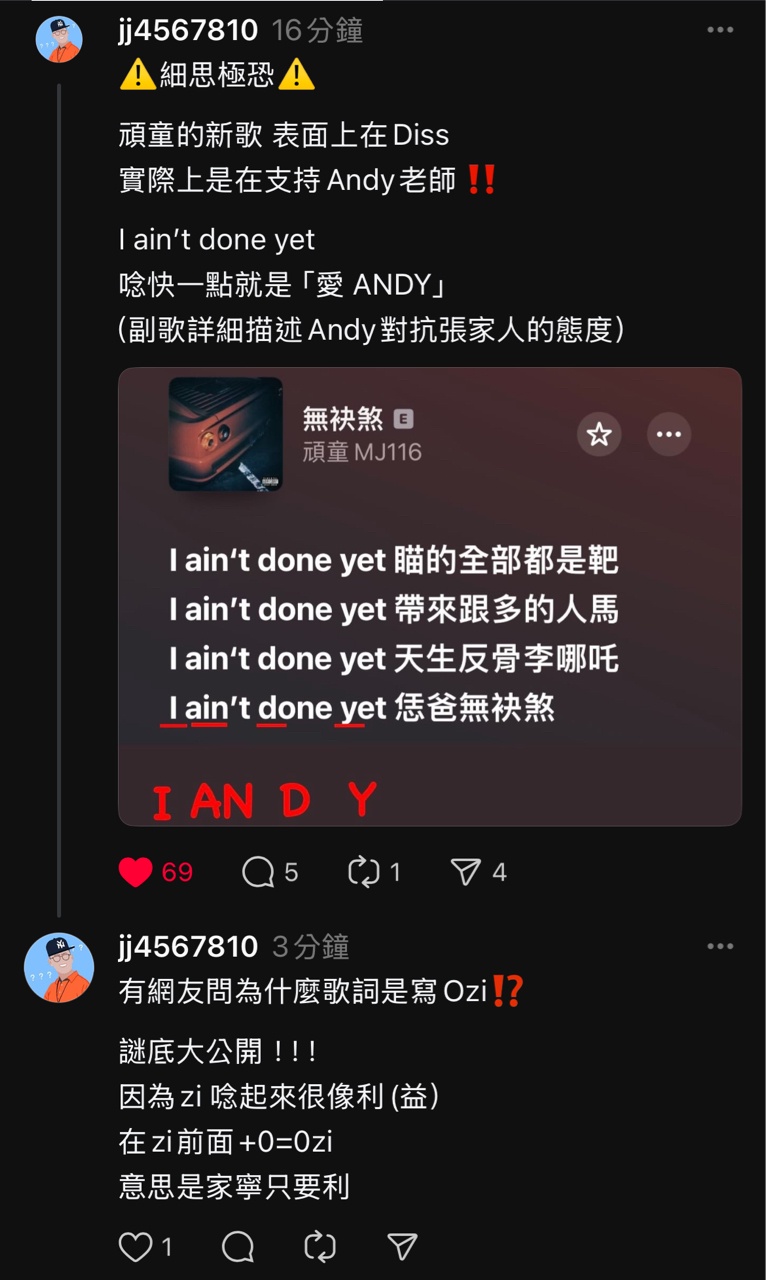This screenshot has width=766, height=1280.
Task: Like the Ozi reply with 1 like
Action: (x=136, y=1246)
